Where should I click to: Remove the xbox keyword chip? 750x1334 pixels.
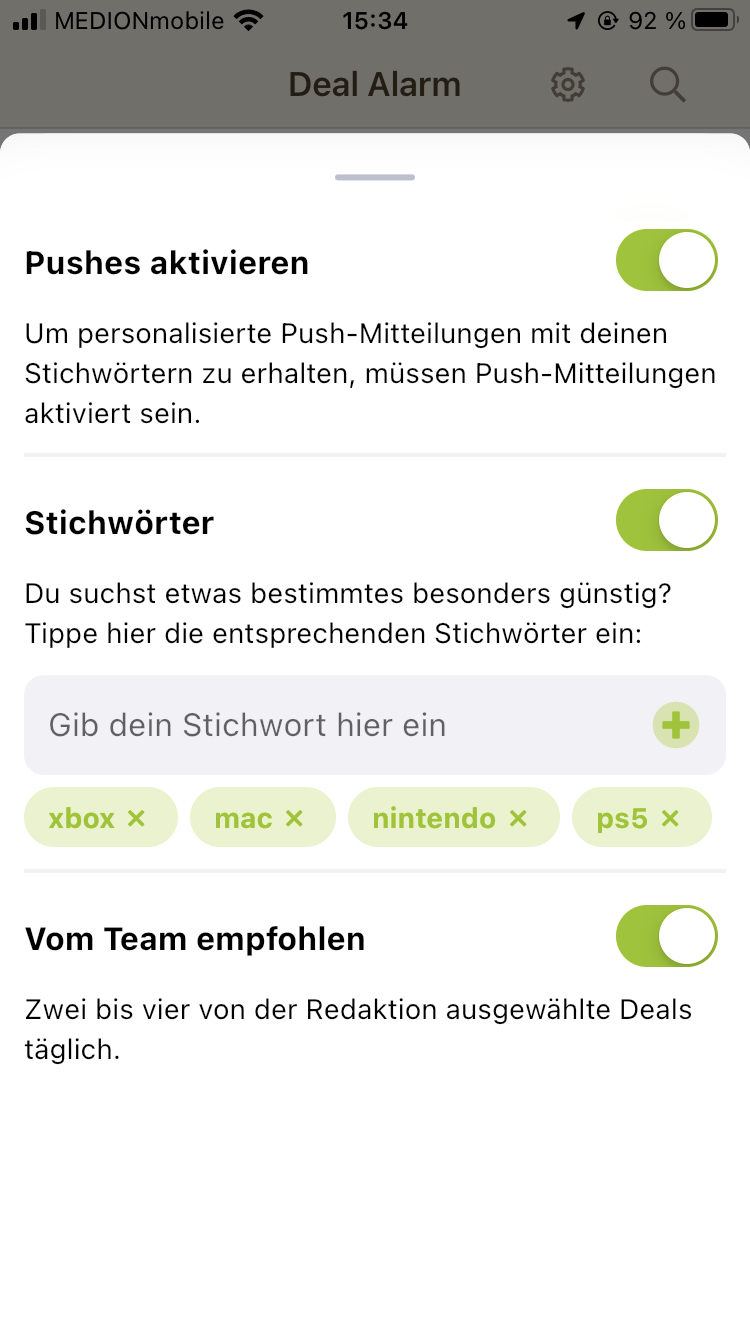(x=137, y=818)
